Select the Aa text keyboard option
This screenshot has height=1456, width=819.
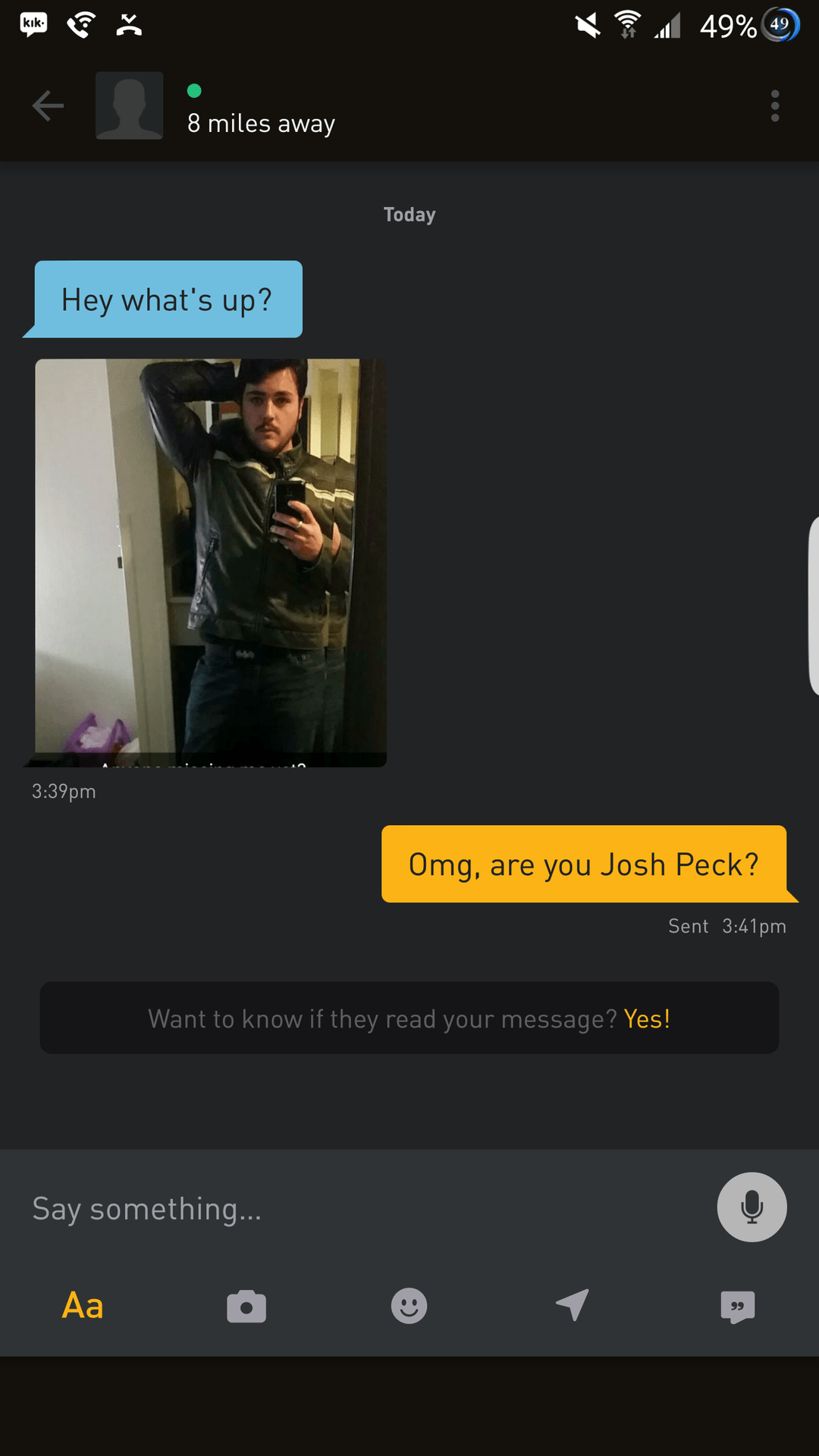click(x=83, y=1306)
